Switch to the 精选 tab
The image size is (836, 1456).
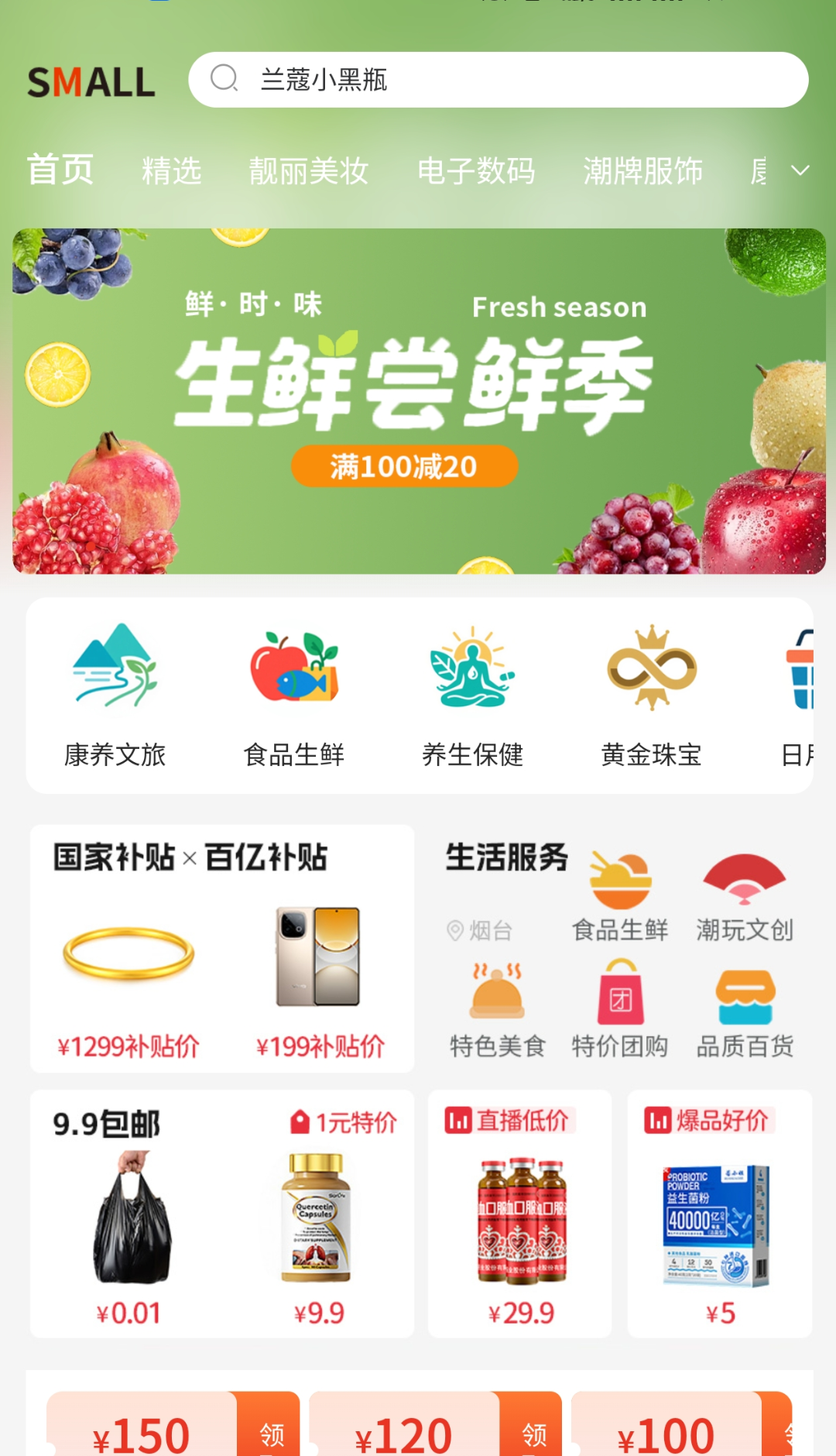click(171, 170)
